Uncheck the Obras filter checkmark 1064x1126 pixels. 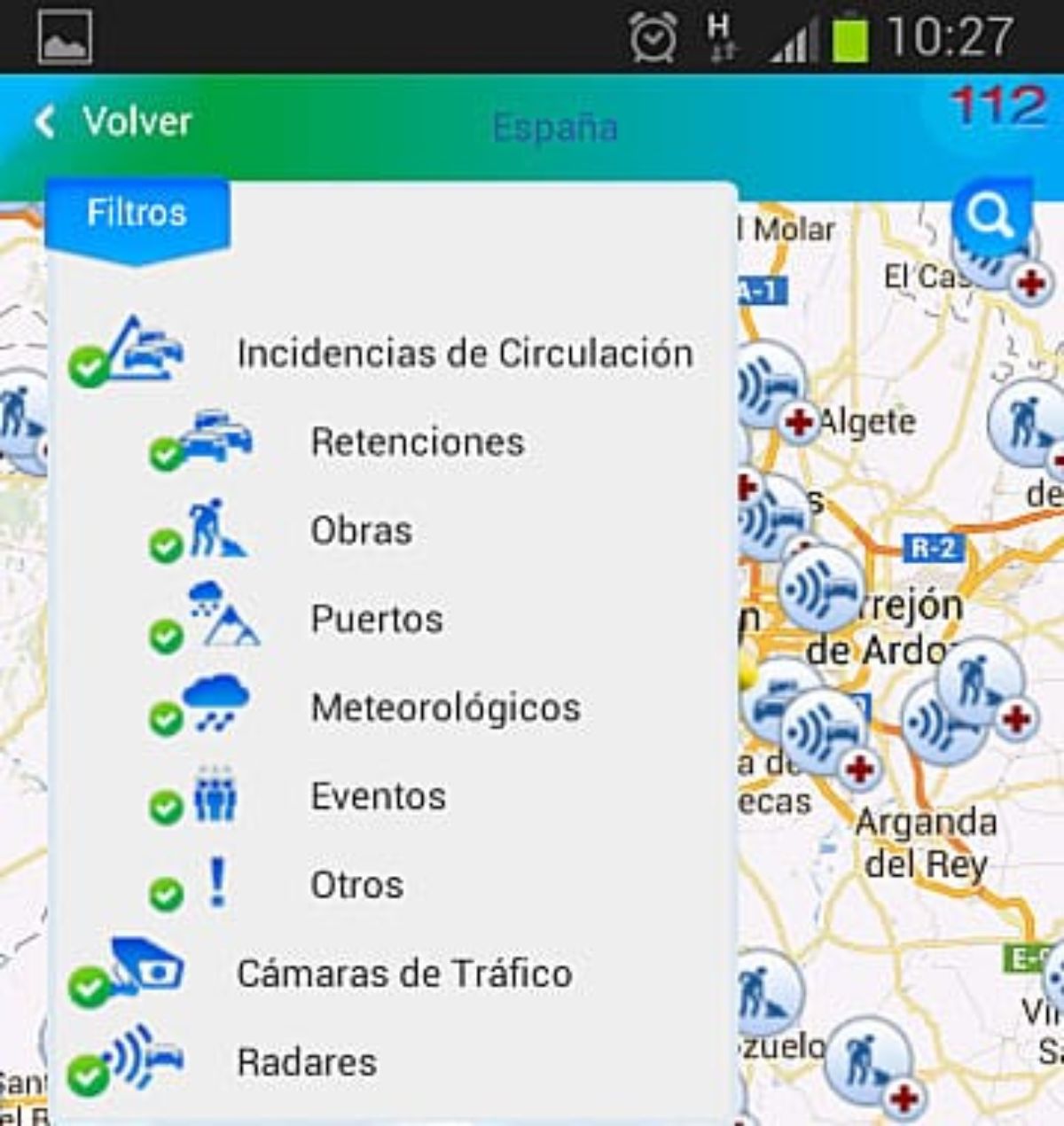point(166,543)
